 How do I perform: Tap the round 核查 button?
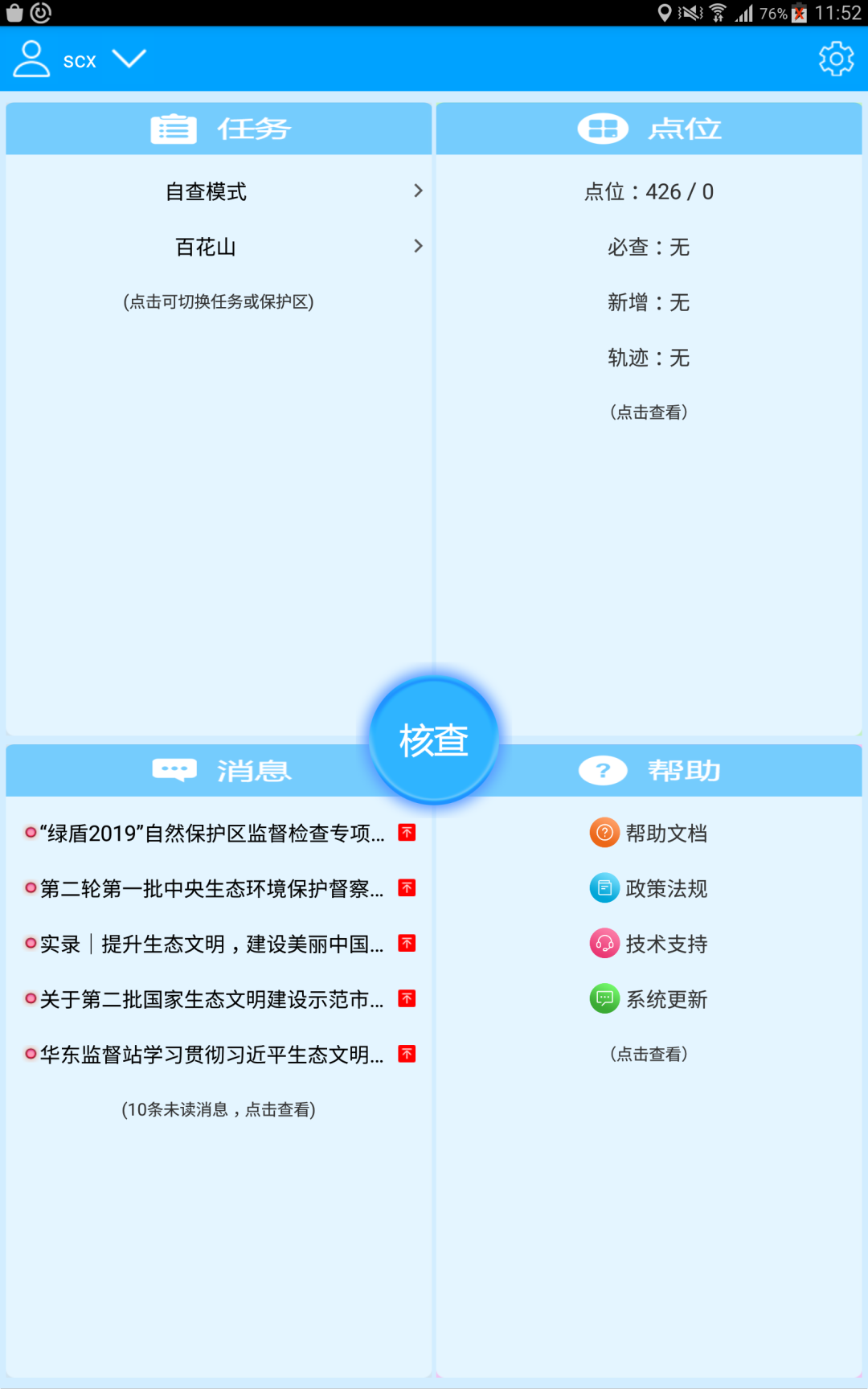[434, 740]
